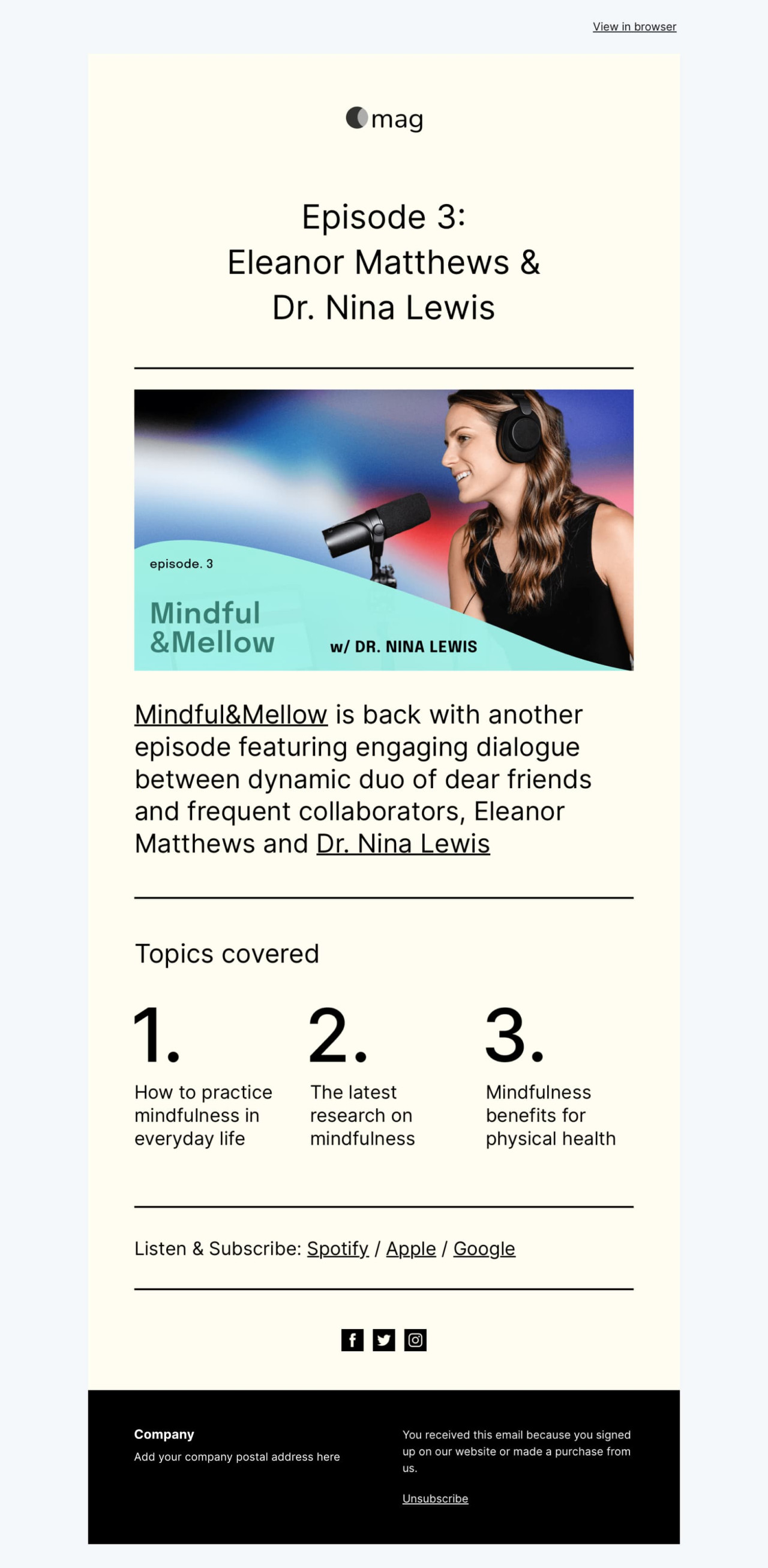
Task: Follow the Dr. Nina Lewis link
Action: (x=403, y=843)
